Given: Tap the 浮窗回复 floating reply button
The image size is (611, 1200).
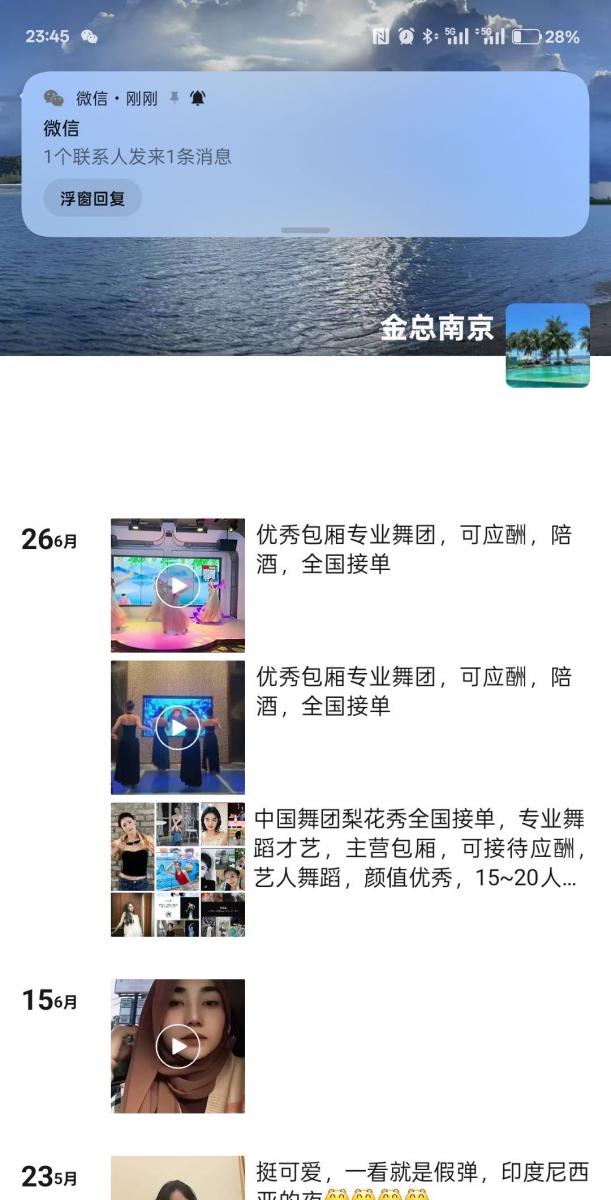Looking at the screenshot, I should coord(92,198).
